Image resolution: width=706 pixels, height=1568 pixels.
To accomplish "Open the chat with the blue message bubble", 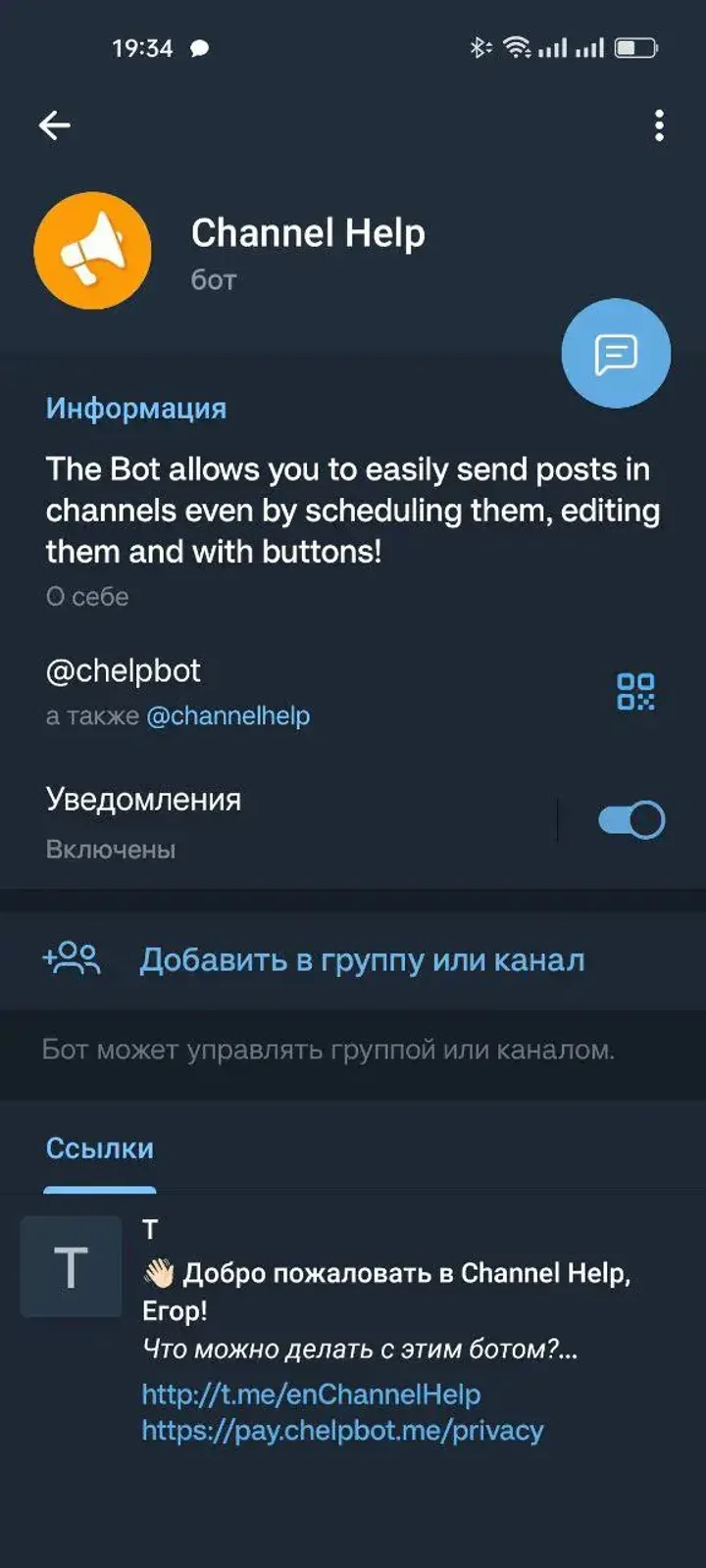I will coord(615,353).
